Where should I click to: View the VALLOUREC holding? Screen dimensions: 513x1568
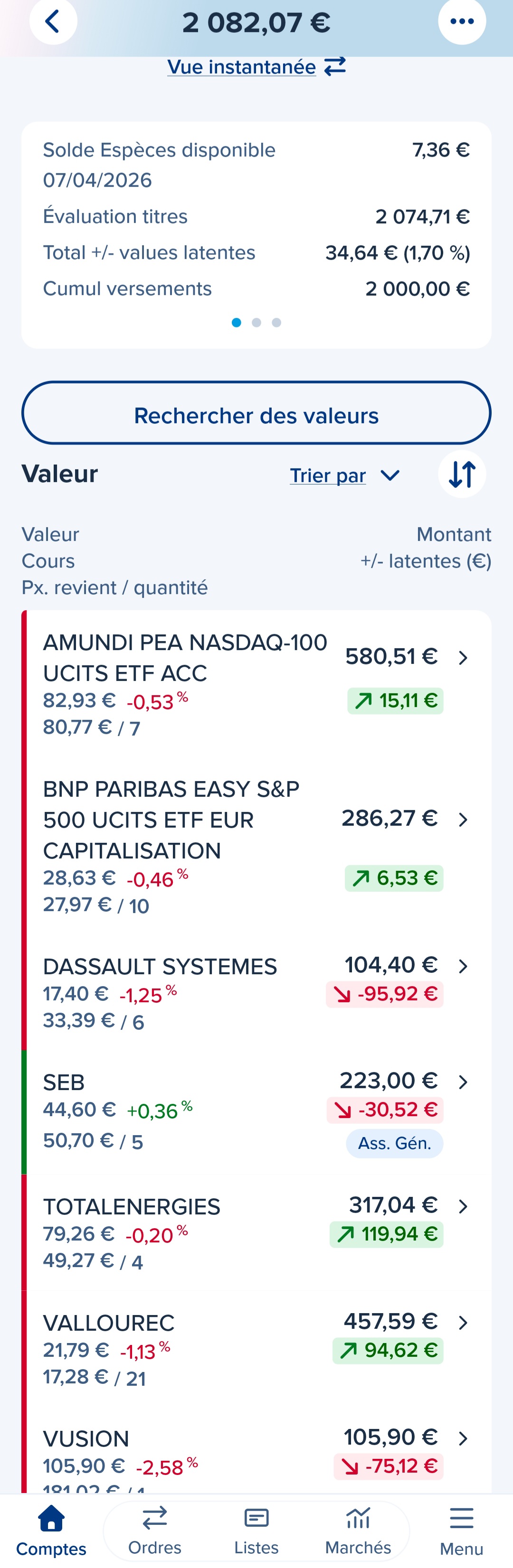coord(256,1348)
